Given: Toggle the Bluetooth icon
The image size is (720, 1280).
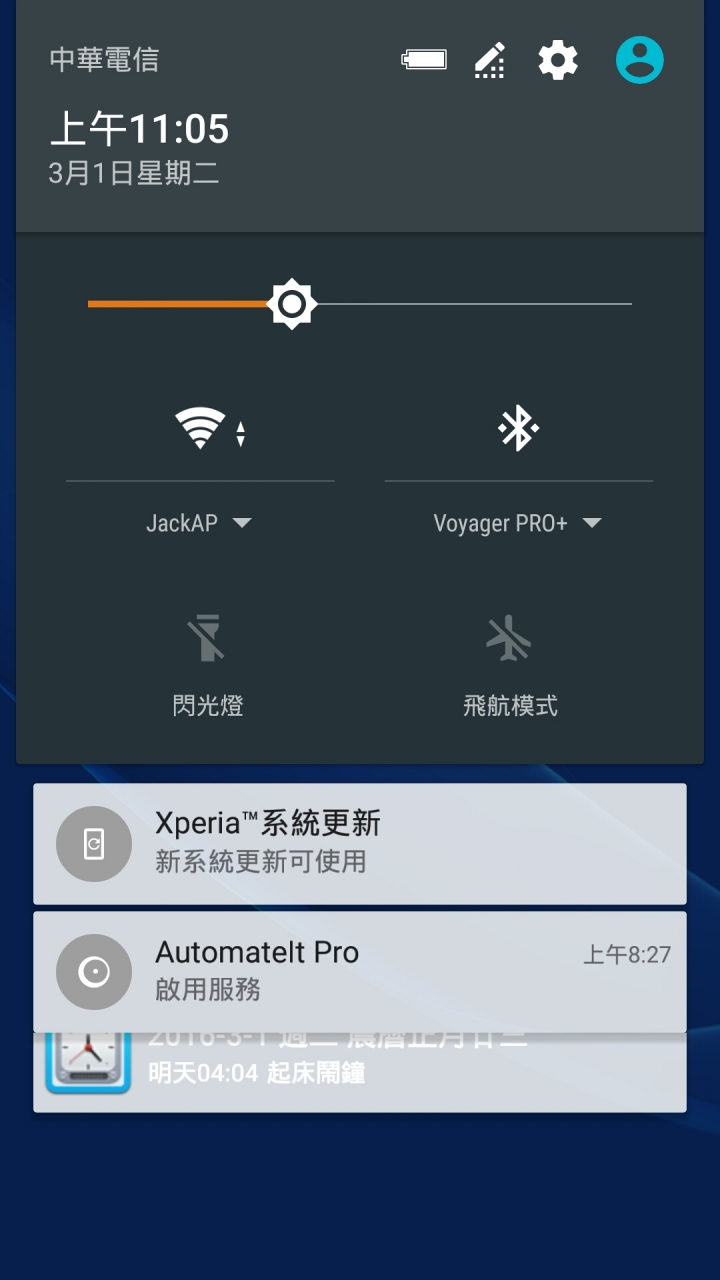Looking at the screenshot, I should (518, 430).
